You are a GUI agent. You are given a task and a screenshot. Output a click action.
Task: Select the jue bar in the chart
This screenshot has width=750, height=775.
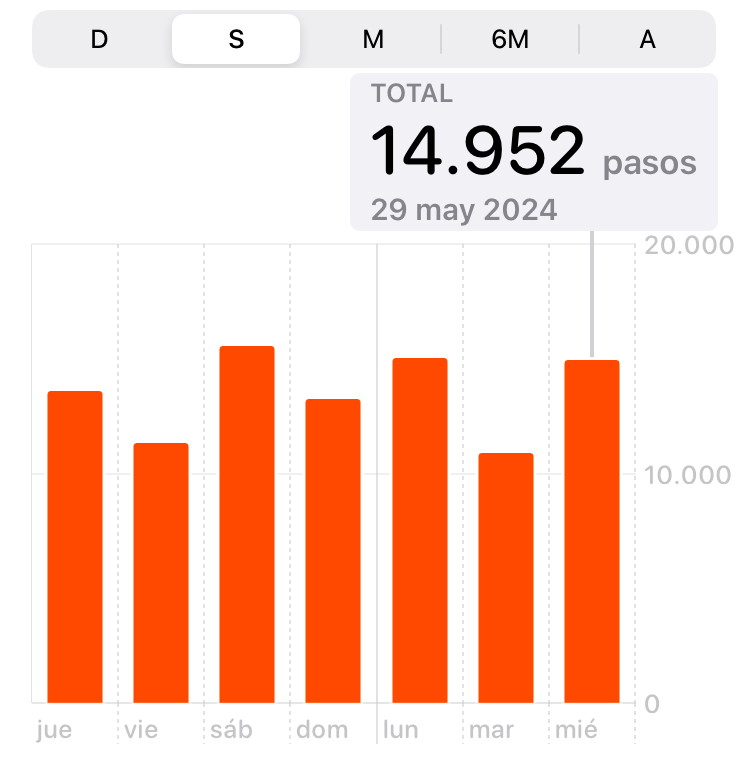(75, 547)
